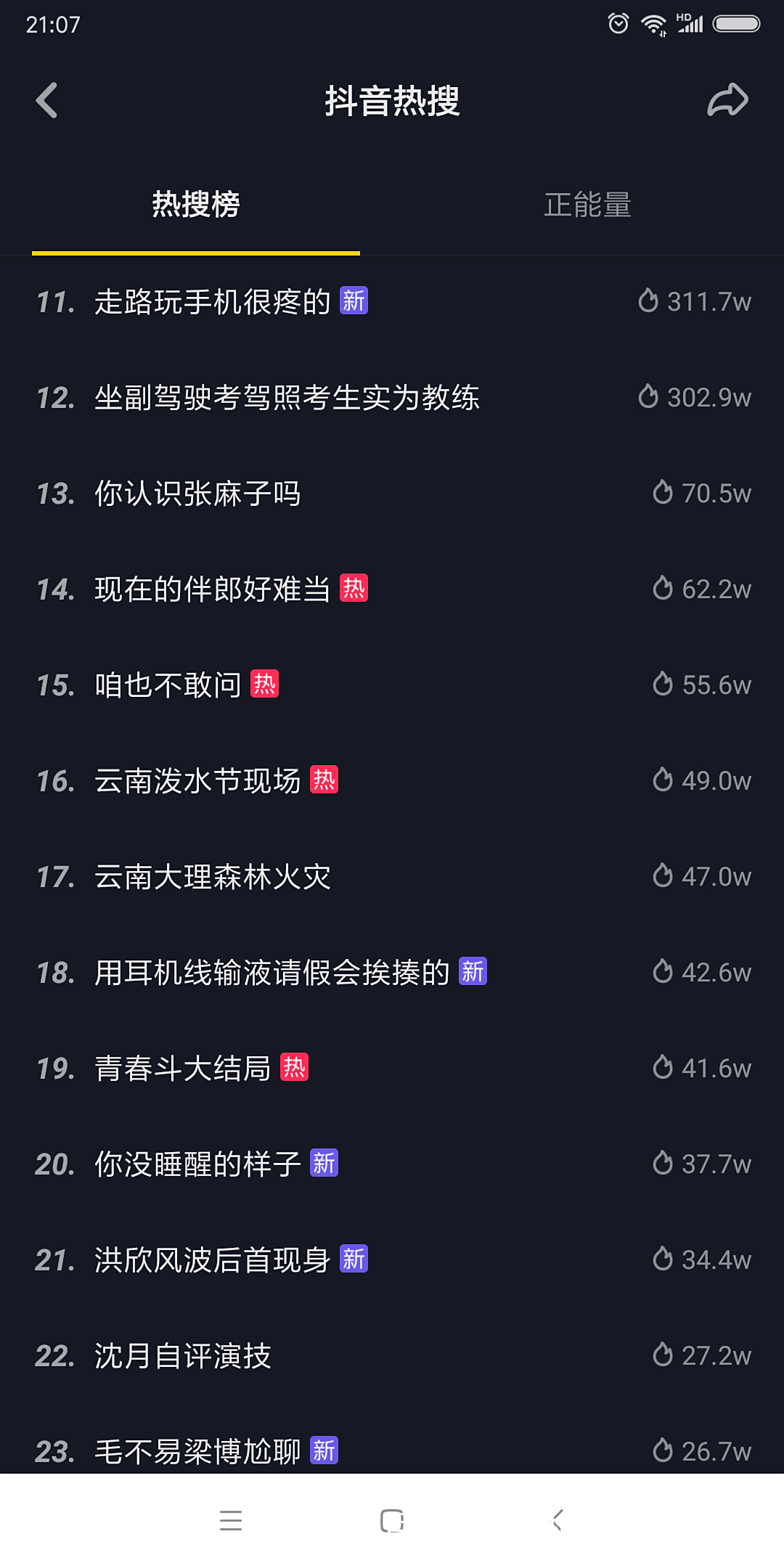Open topic 坐副驾驶考驾照考生实为教练
This screenshot has width=784, height=1568.
[x=287, y=398]
